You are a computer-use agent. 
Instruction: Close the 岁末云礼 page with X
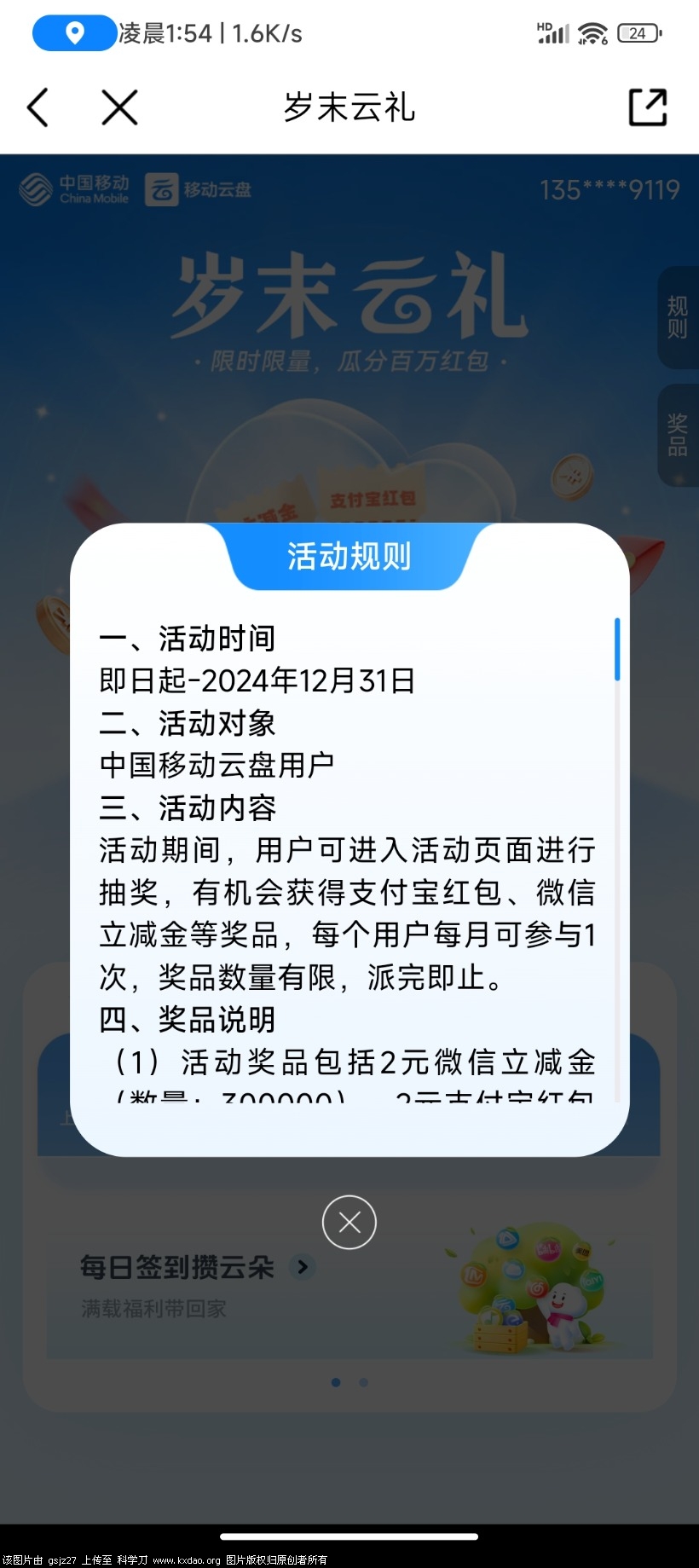(x=119, y=107)
